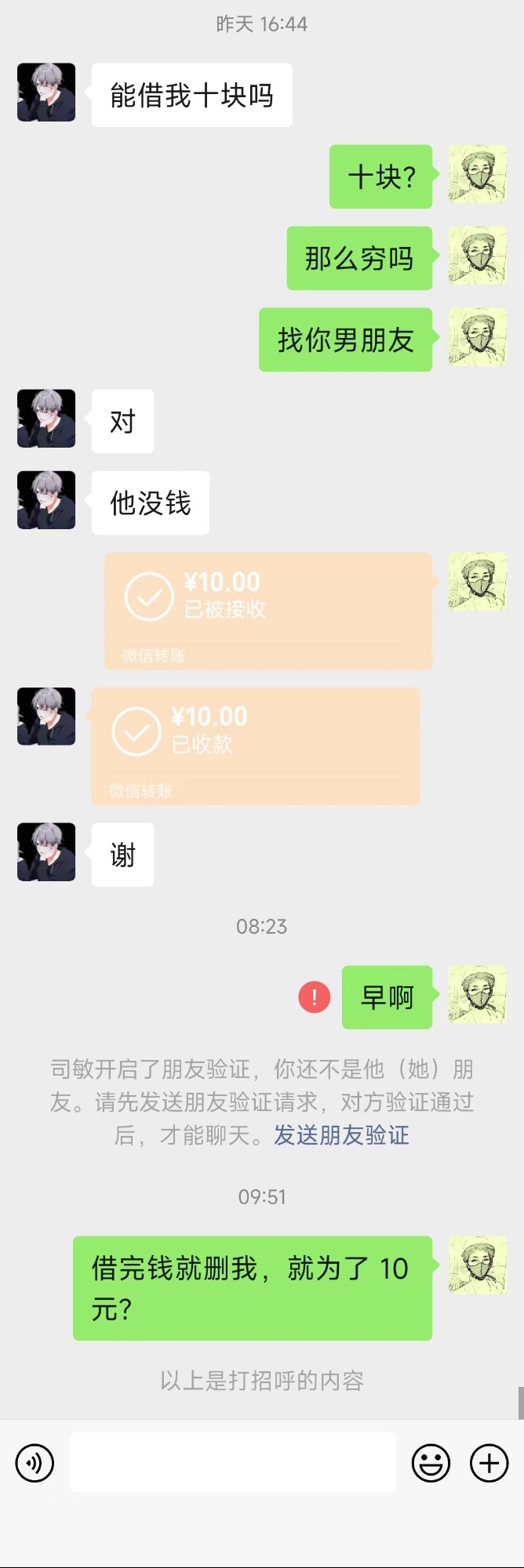Tap my avatar next to 早啊
524x1568 pixels.
click(477, 996)
